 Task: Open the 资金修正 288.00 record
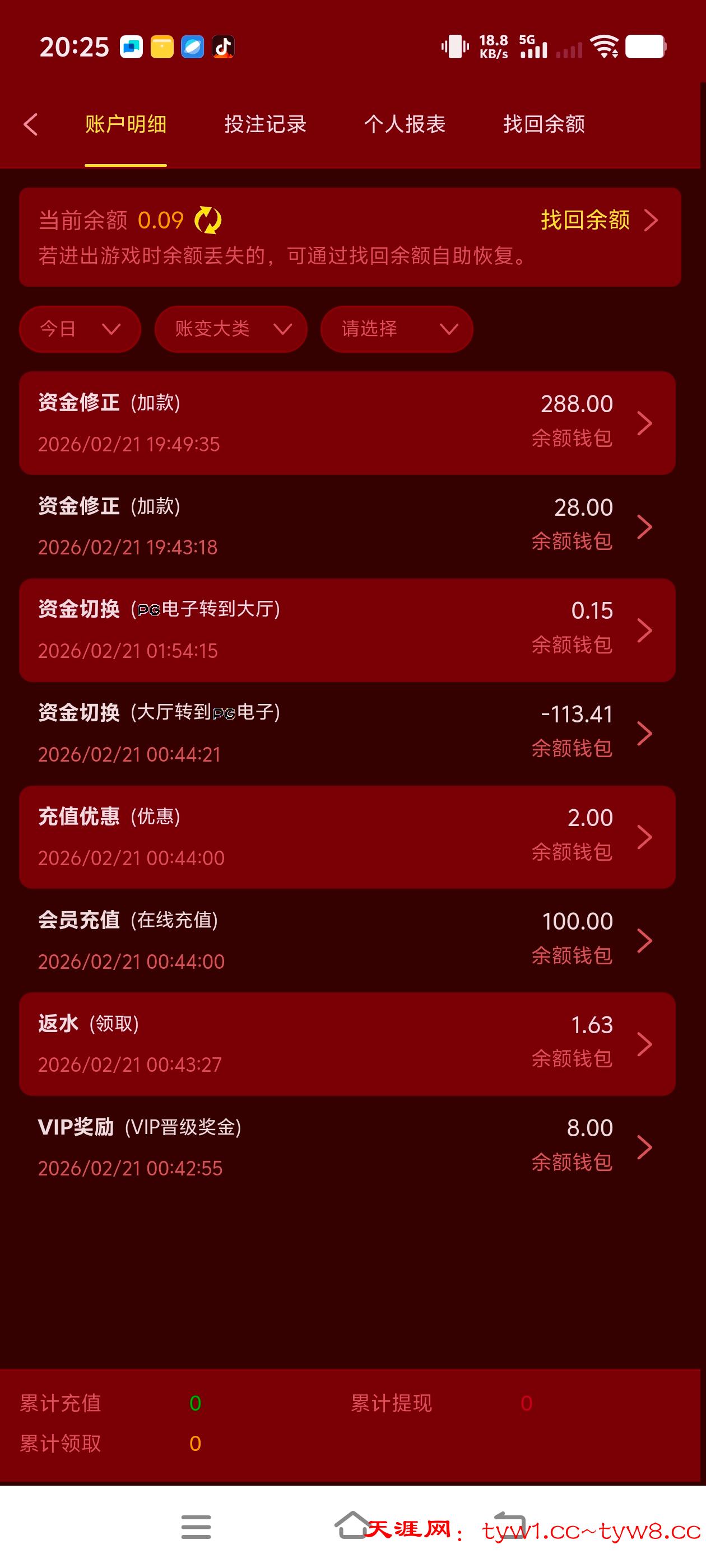tap(347, 423)
